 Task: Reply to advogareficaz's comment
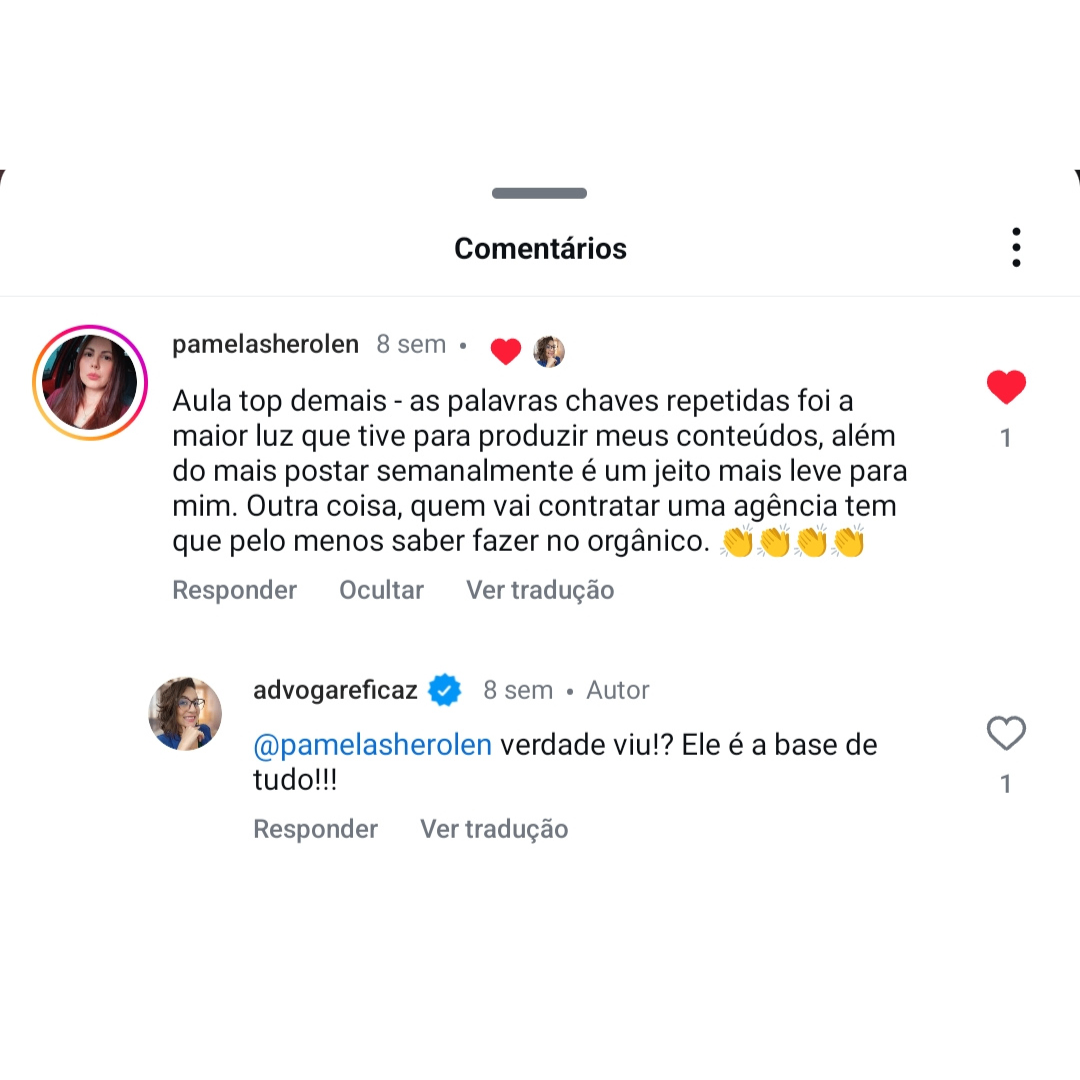tap(315, 829)
